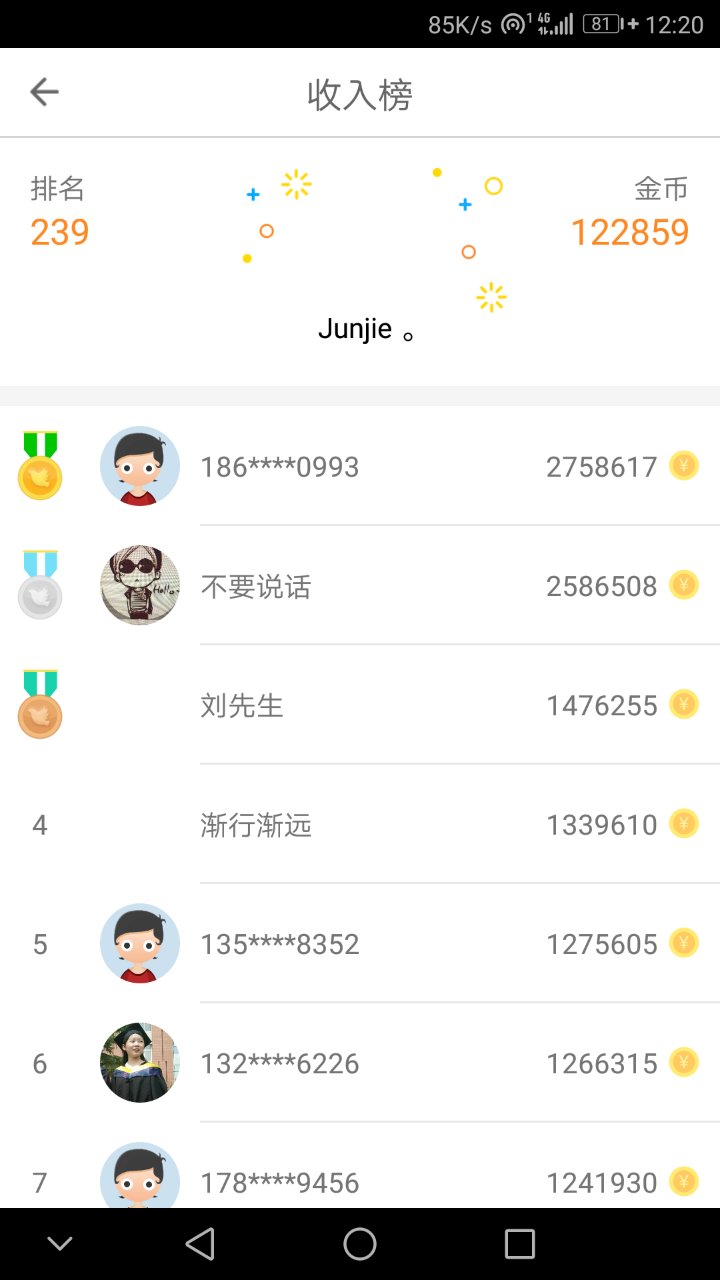Viewport: 720px width, 1280px height.
Task: Go back from the 收入榜 page
Action: tap(44, 93)
